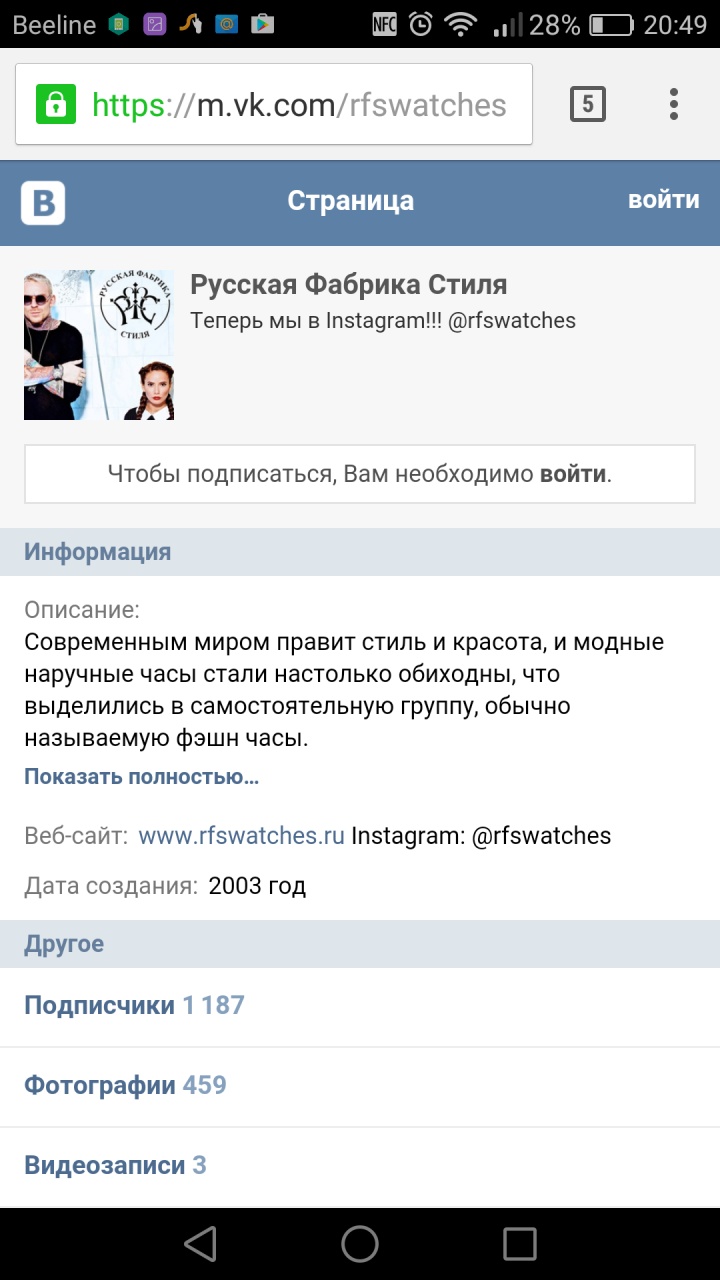
Task: Open Фотографии 459
Action: click(125, 1086)
